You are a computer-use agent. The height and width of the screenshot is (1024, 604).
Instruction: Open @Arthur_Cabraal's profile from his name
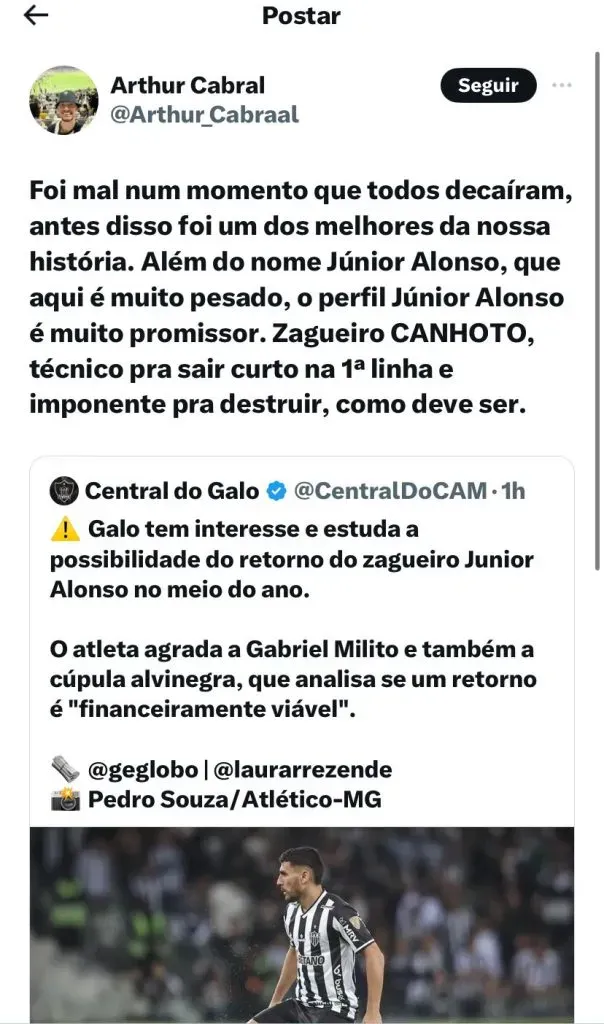[187, 86]
